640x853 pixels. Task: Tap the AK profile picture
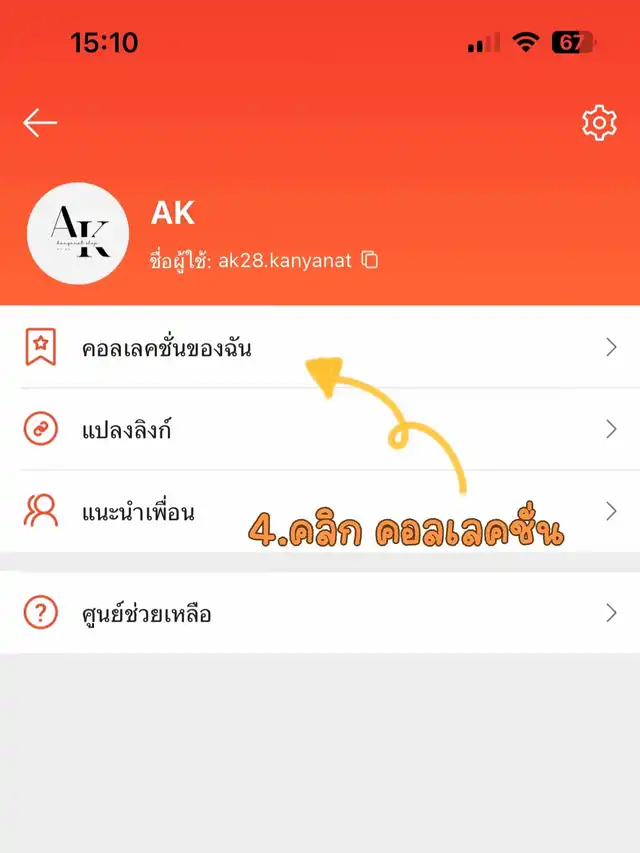78,234
